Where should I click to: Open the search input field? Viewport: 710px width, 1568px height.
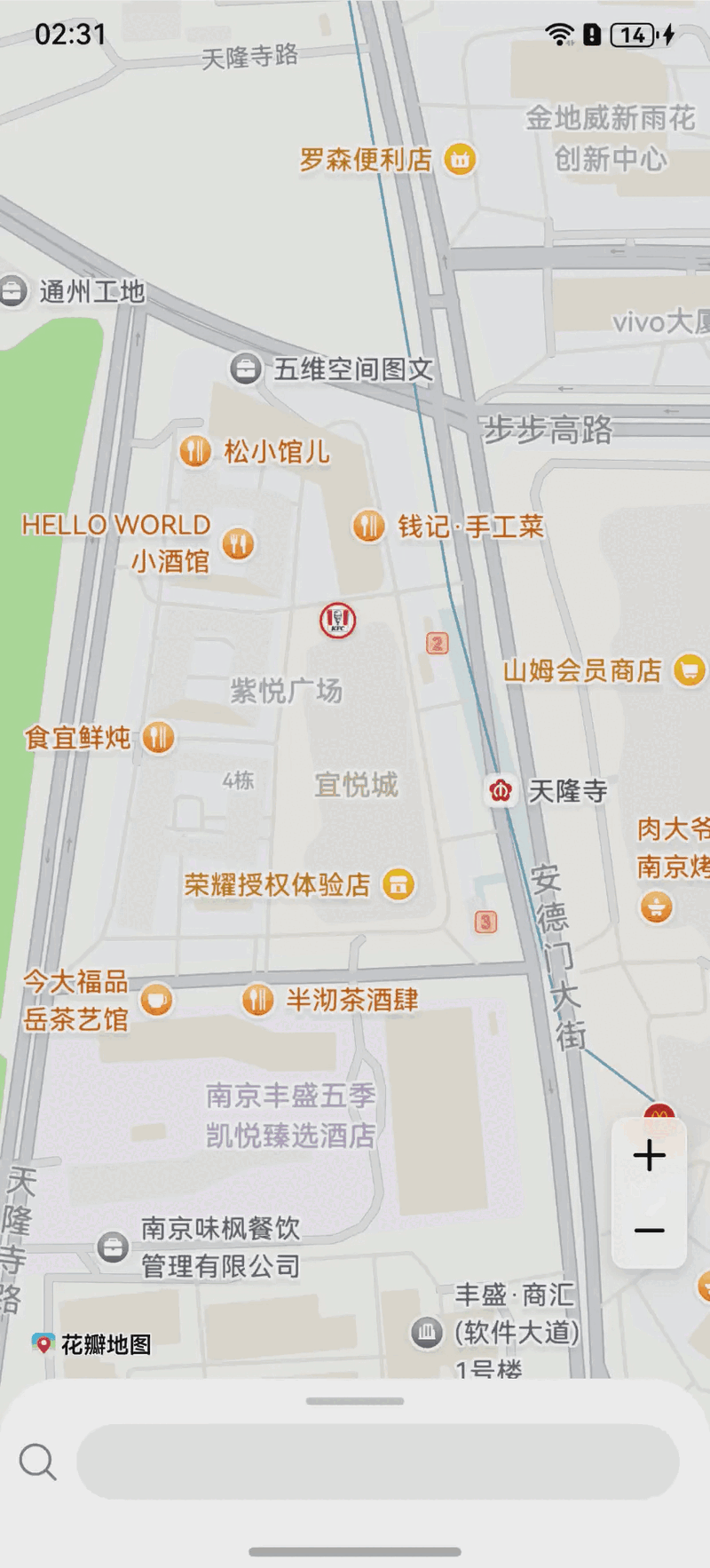tap(378, 1461)
